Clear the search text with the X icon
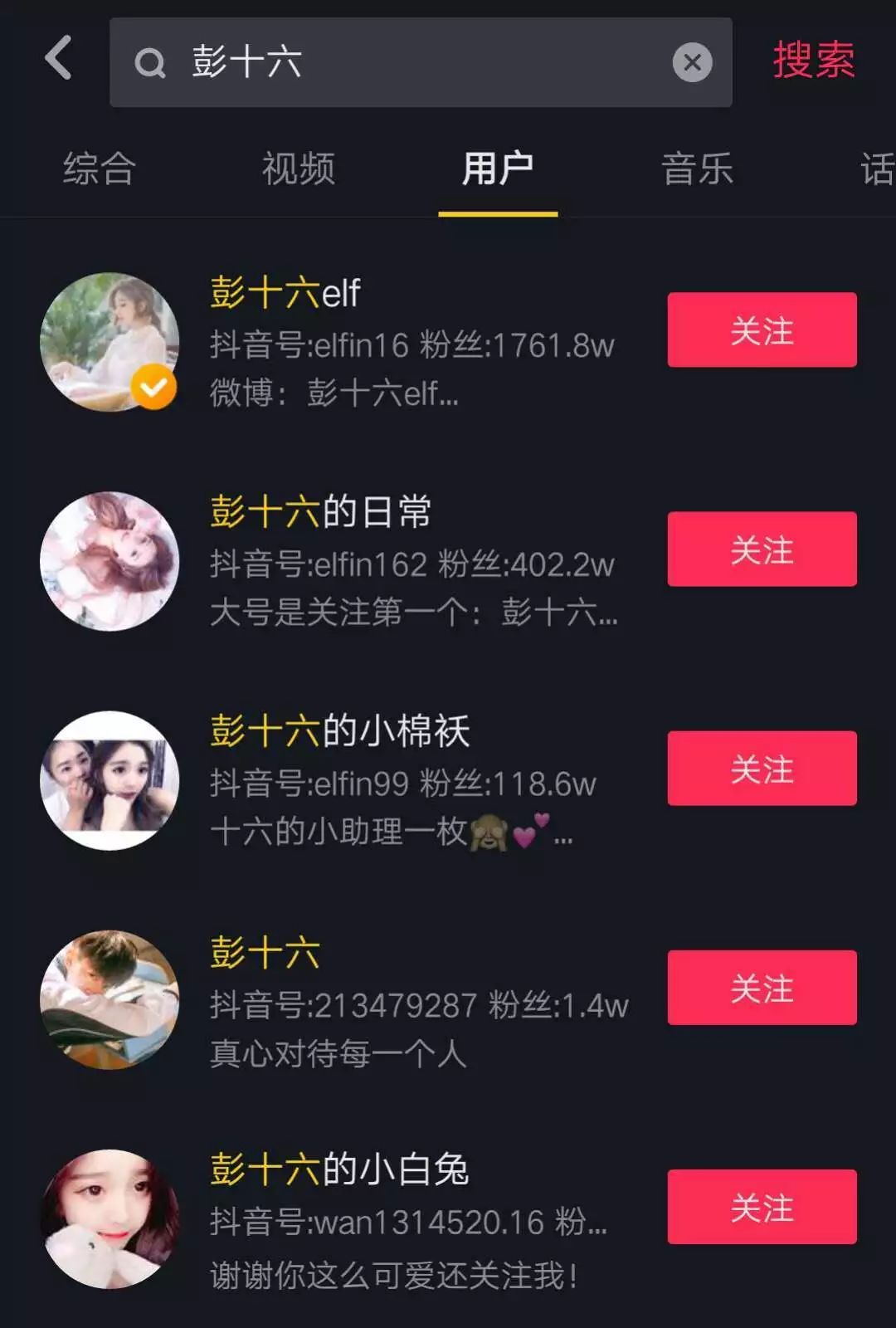The image size is (896, 1328). 693,63
